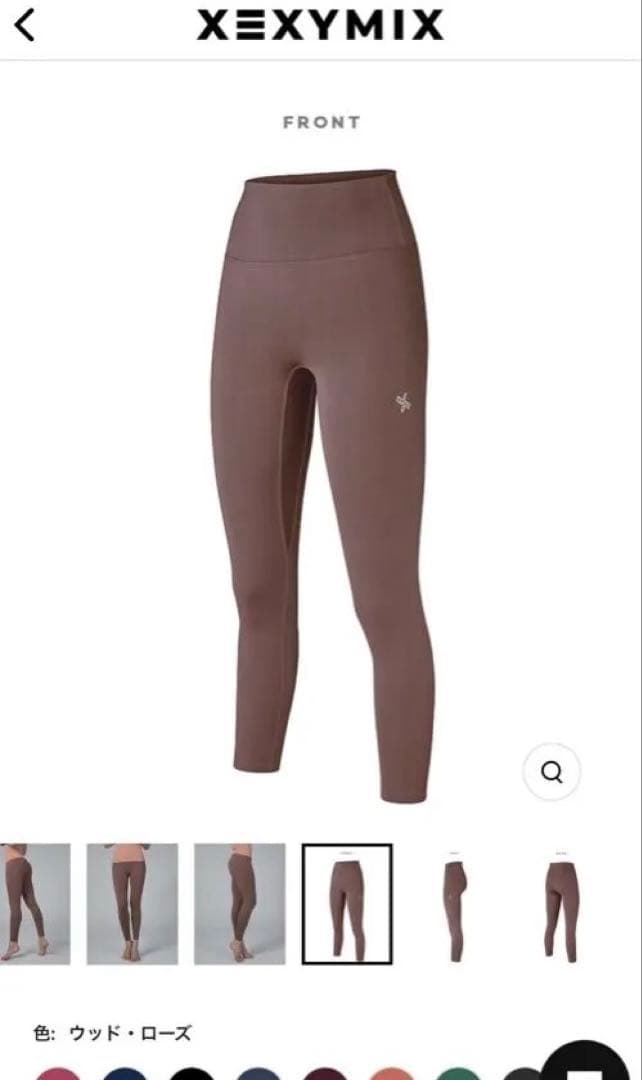Pick the green color swatch
Image resolution: width=642 pixels, height=1080 pixels.
[458, 1073]
